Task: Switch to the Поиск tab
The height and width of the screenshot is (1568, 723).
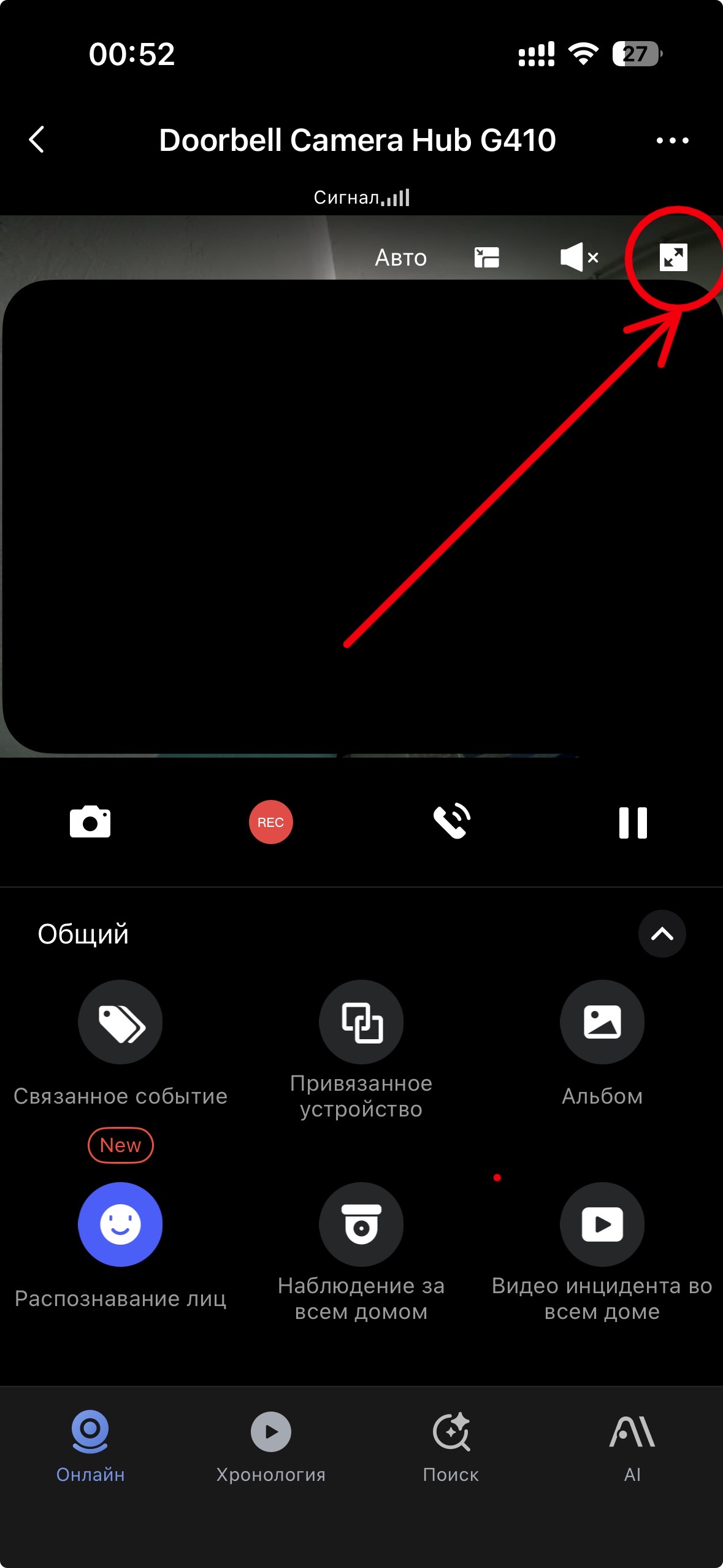Action: (451, 1443)
